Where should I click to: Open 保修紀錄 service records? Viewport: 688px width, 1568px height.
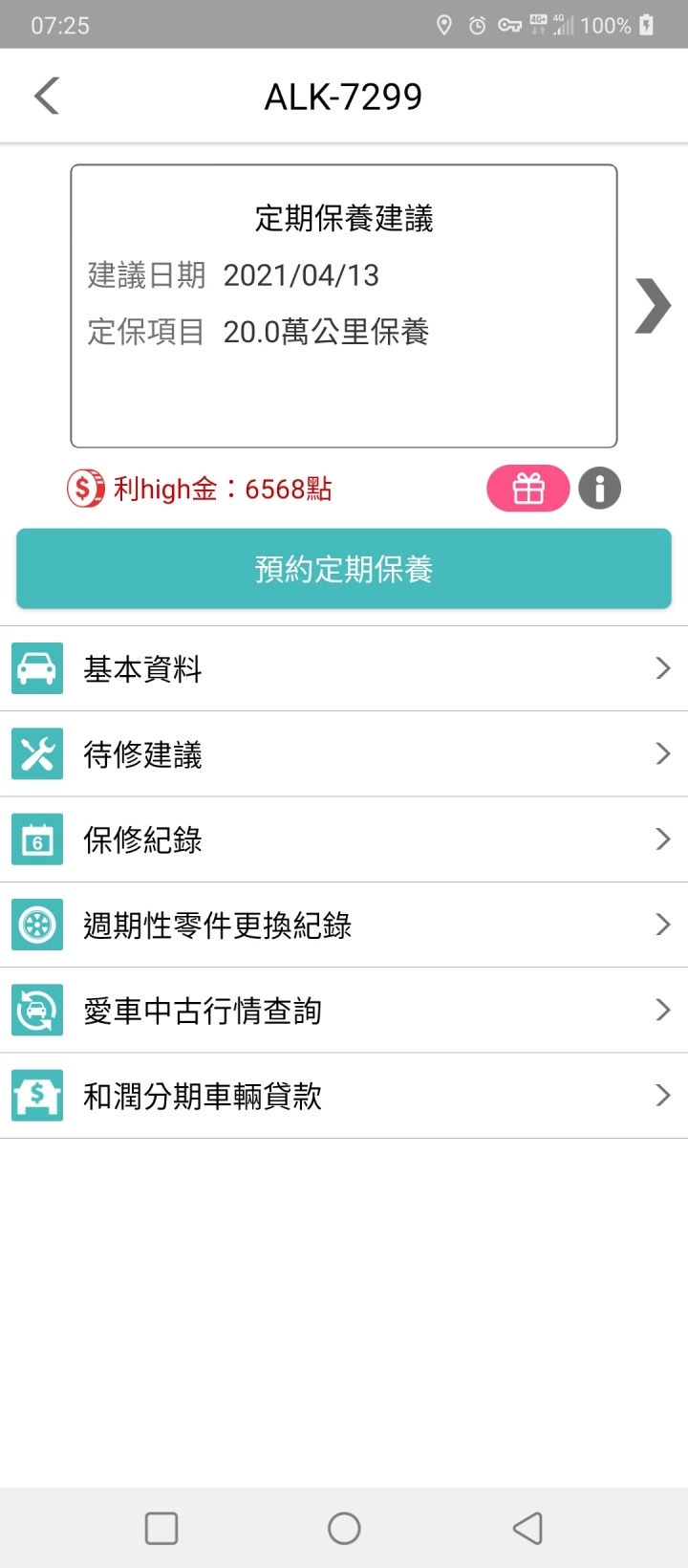[x=344, y=839]
